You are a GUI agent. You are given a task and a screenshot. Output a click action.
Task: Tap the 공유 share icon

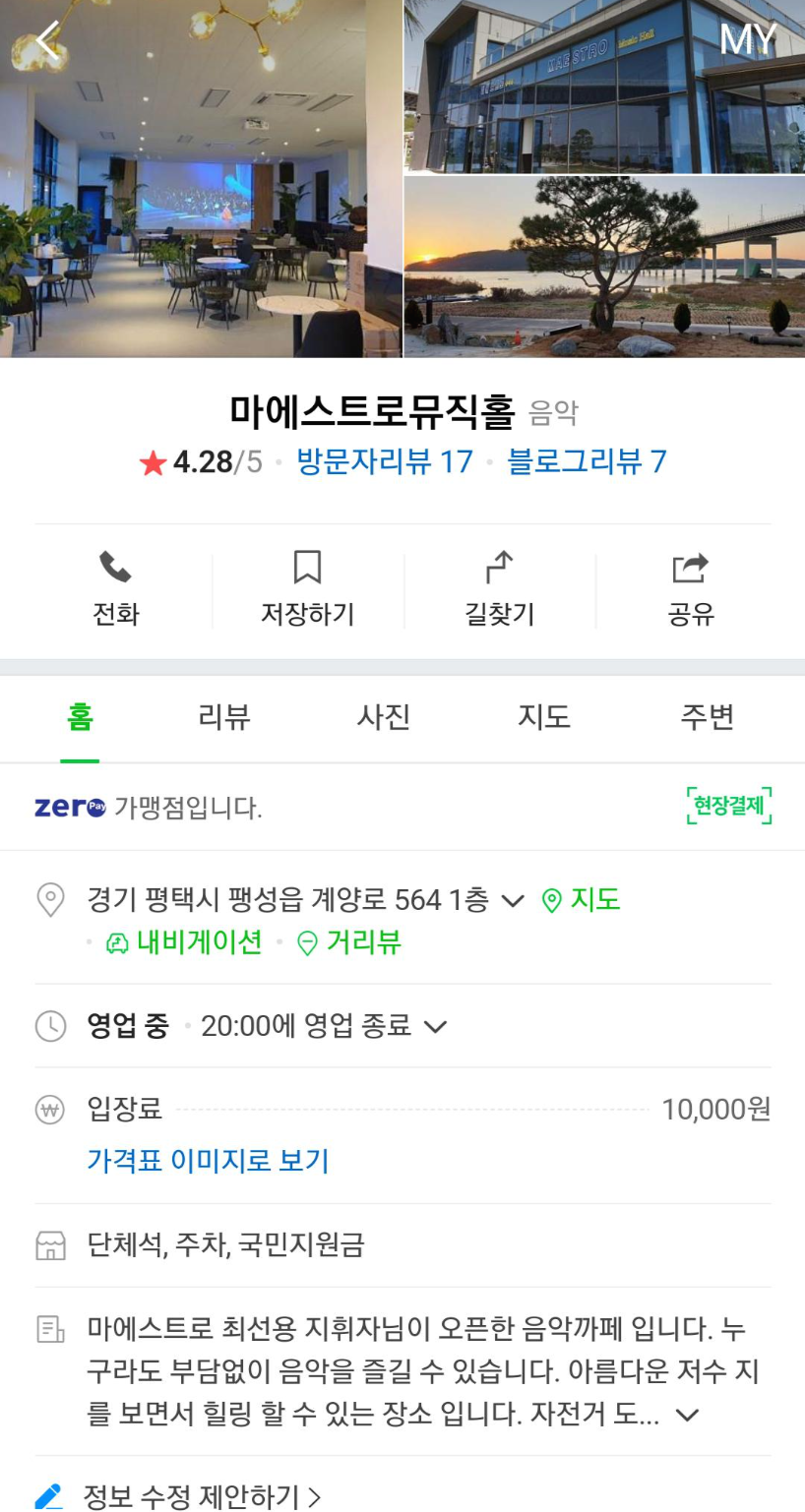(689, 570)
